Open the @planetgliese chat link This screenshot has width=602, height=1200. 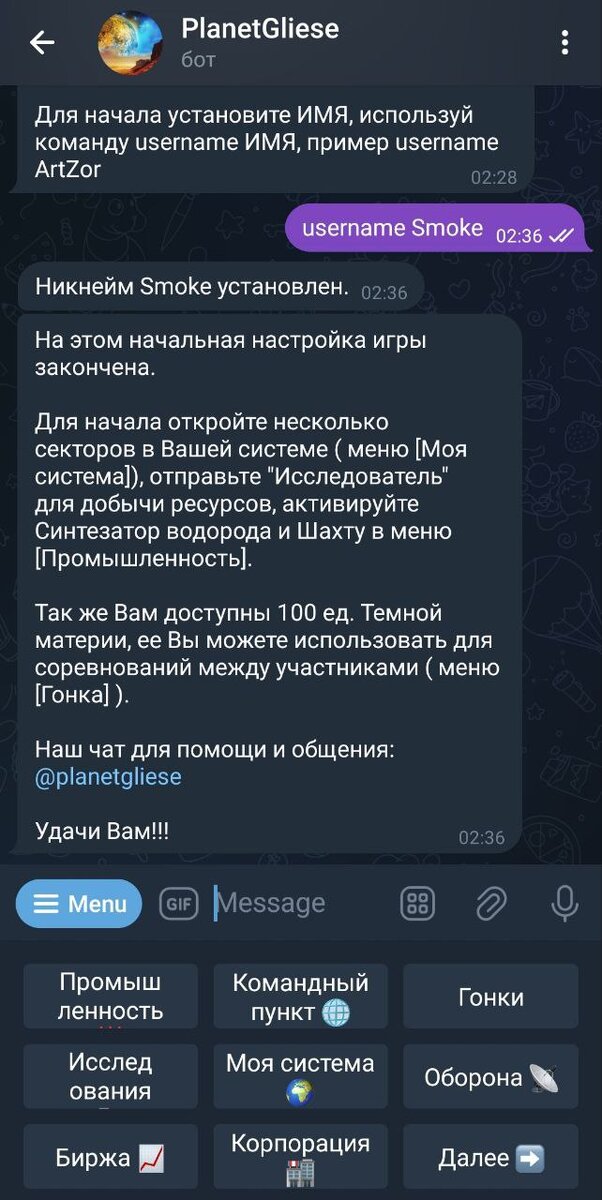click(x=108, y=777)
